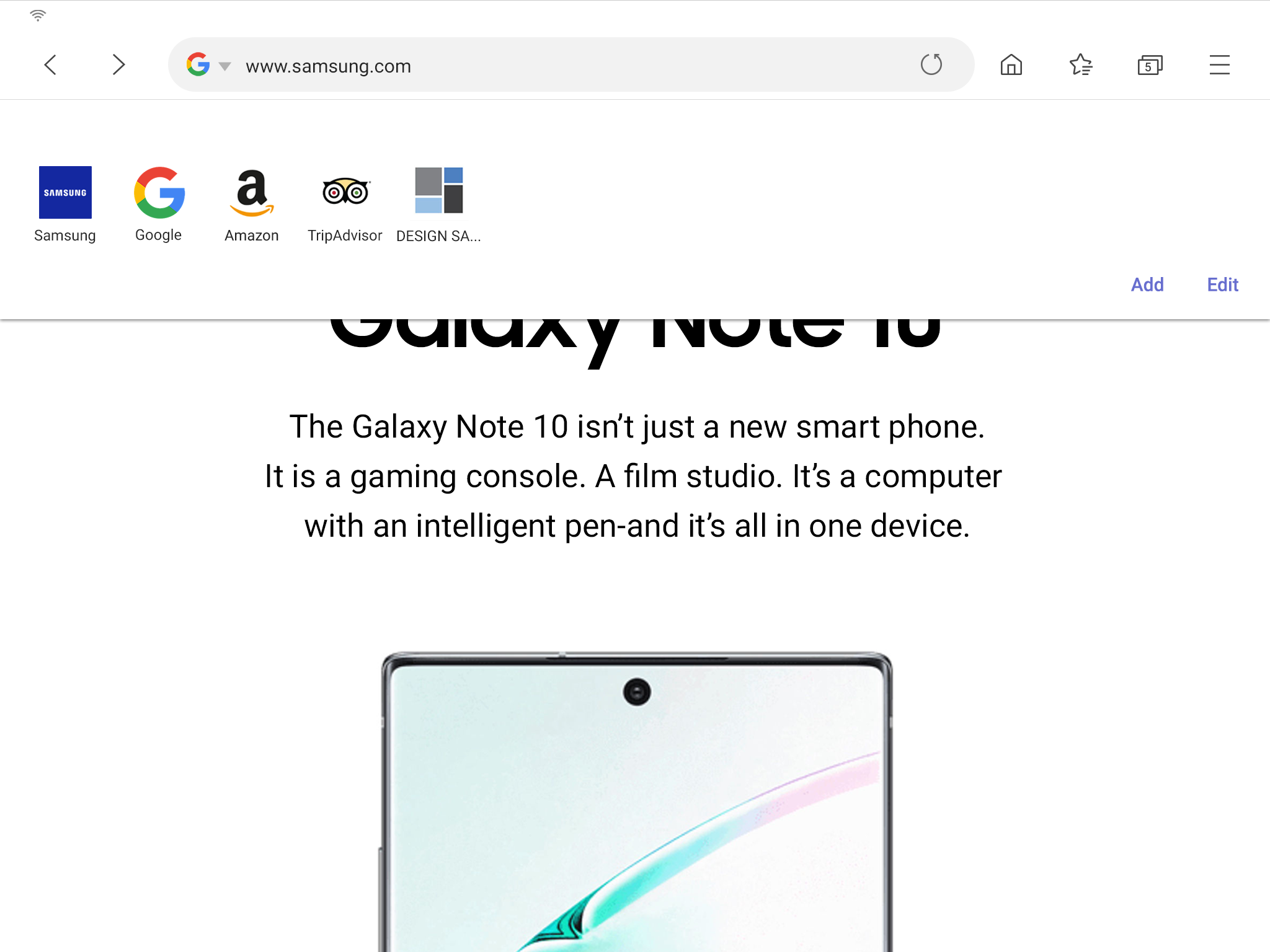Go back to the previous page
Image resolution: width=1270 pixels, height=952 pixels.
pyautogui.click(x=51, y=64)
